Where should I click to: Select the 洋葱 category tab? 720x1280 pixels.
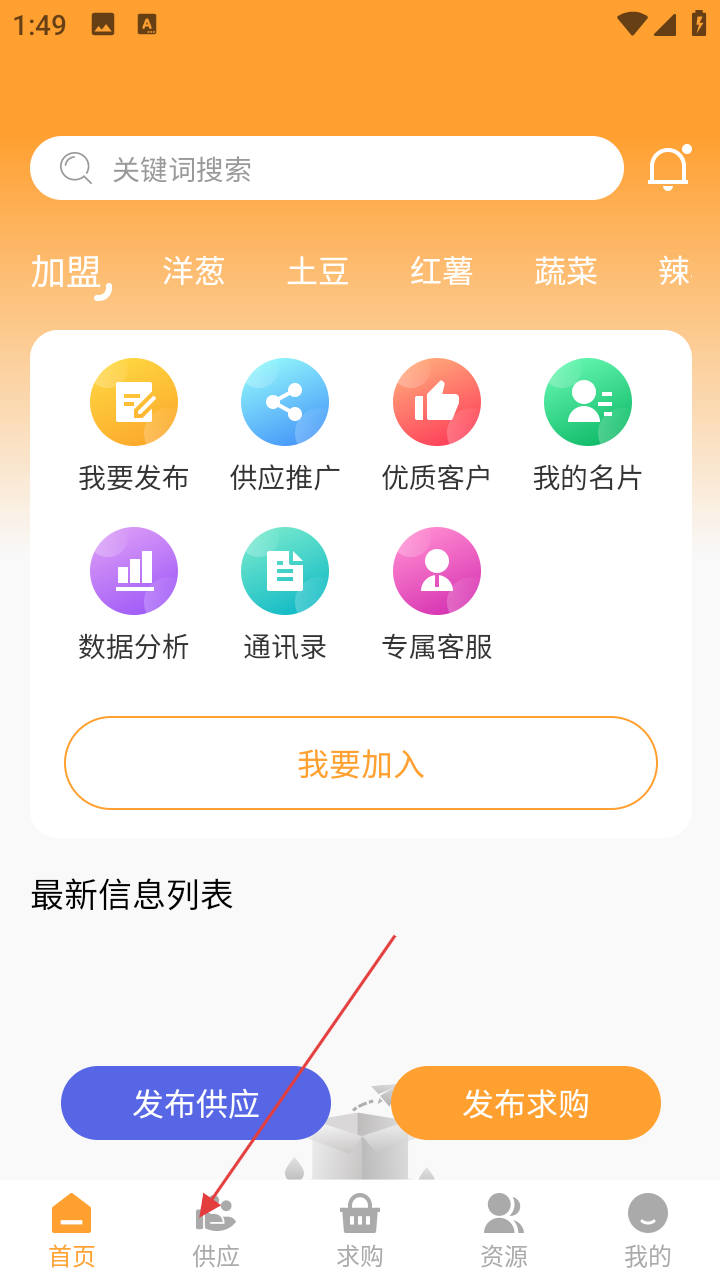(x=194, y=271)
